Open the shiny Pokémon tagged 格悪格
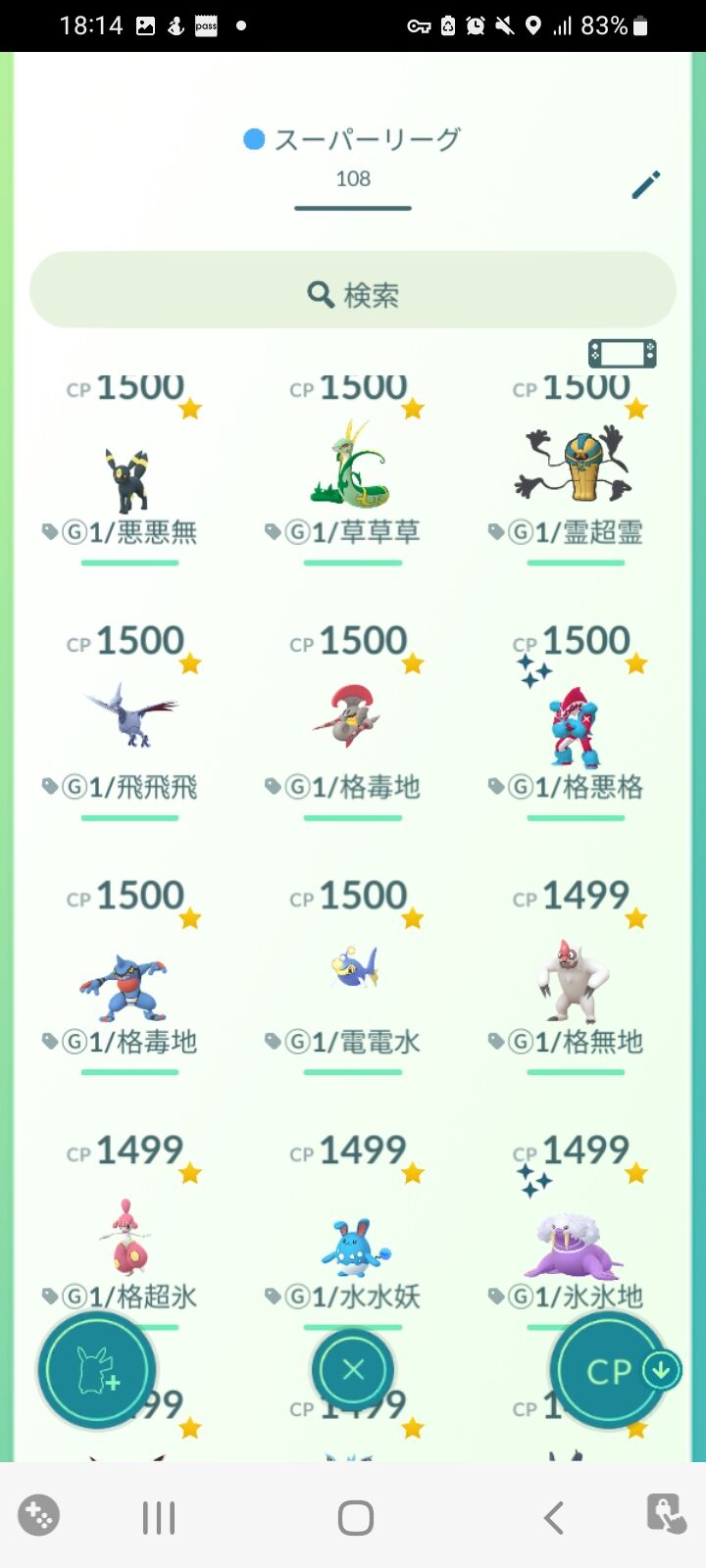The width and height of the screenshot is (706, 1568). (576, 720)
